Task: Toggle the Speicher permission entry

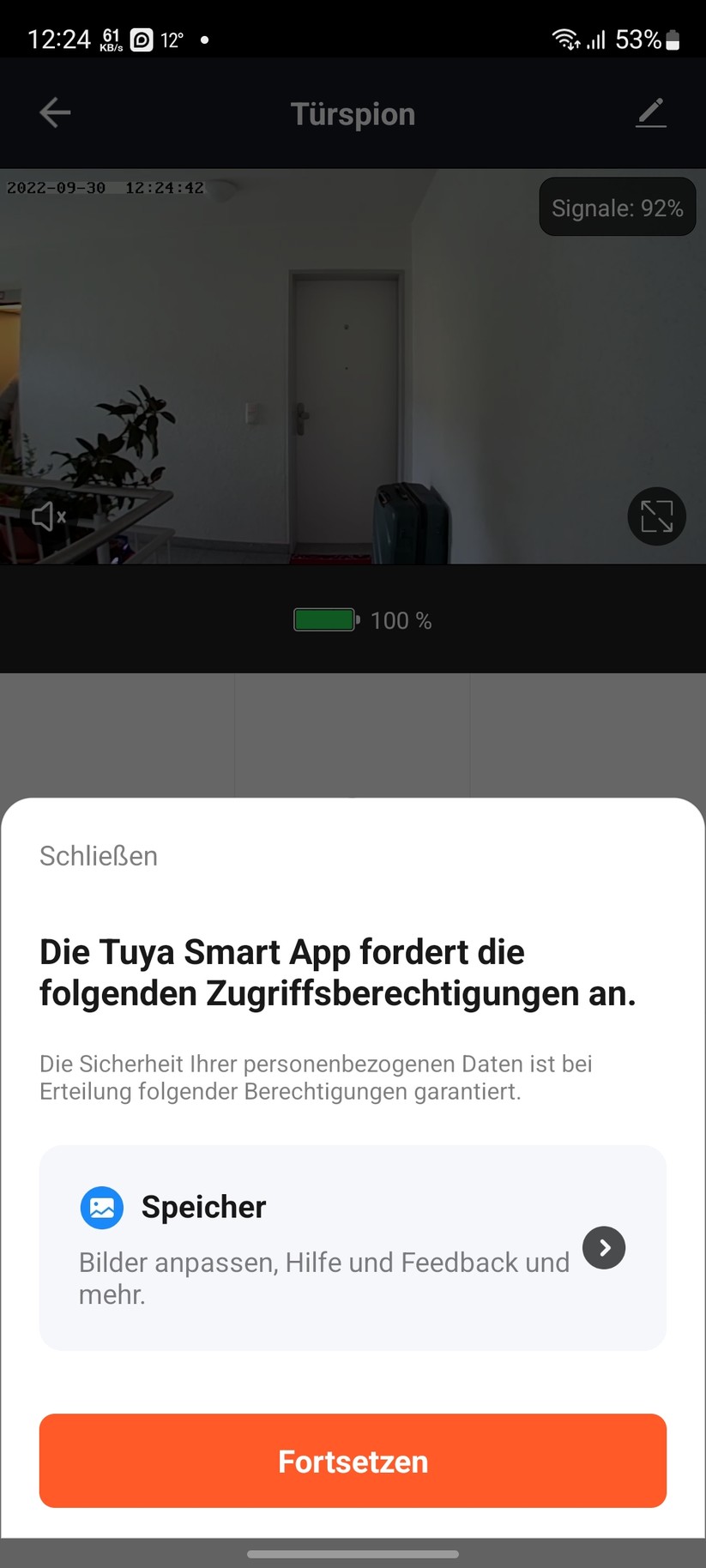Action: [x=353, y=1247]
